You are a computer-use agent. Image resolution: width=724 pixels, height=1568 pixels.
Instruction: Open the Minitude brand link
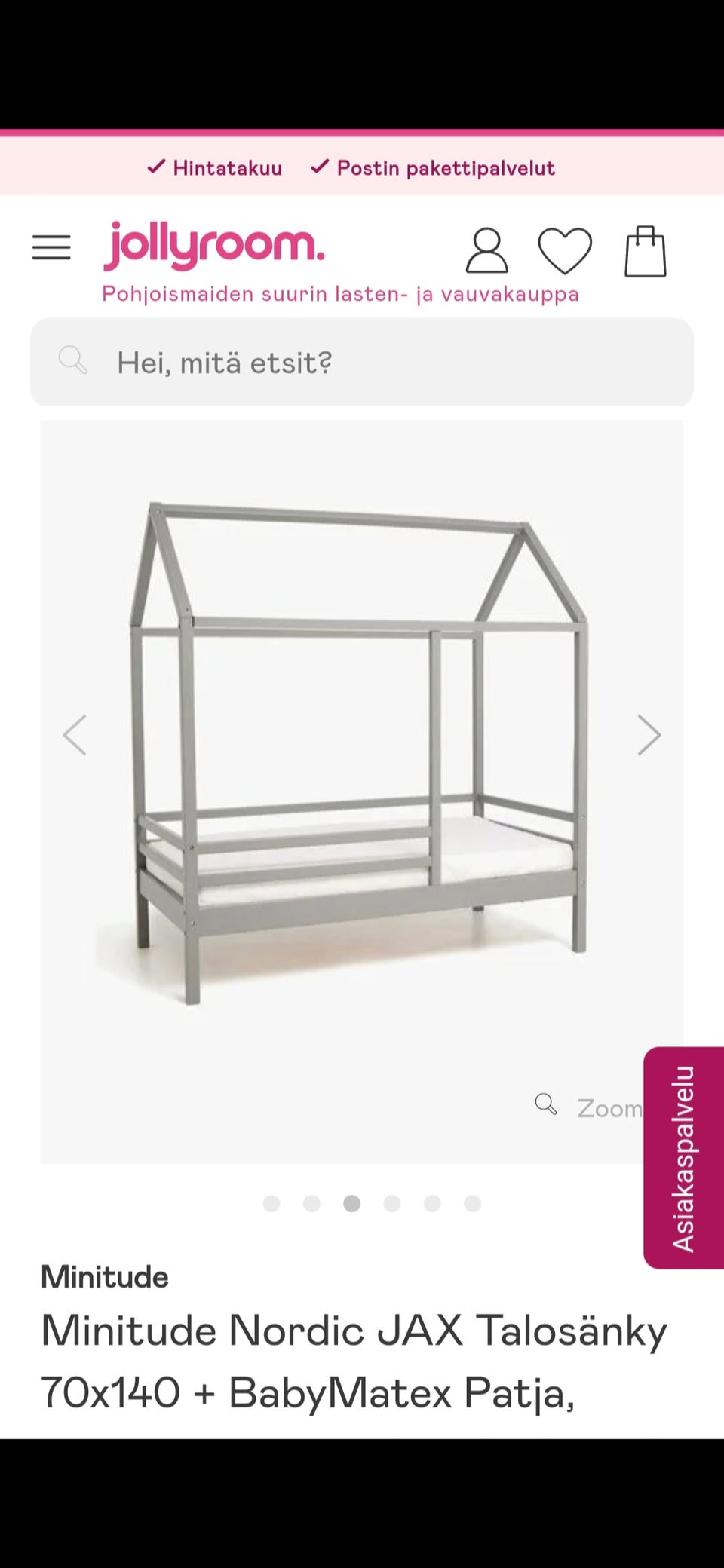click(105, 1277)
